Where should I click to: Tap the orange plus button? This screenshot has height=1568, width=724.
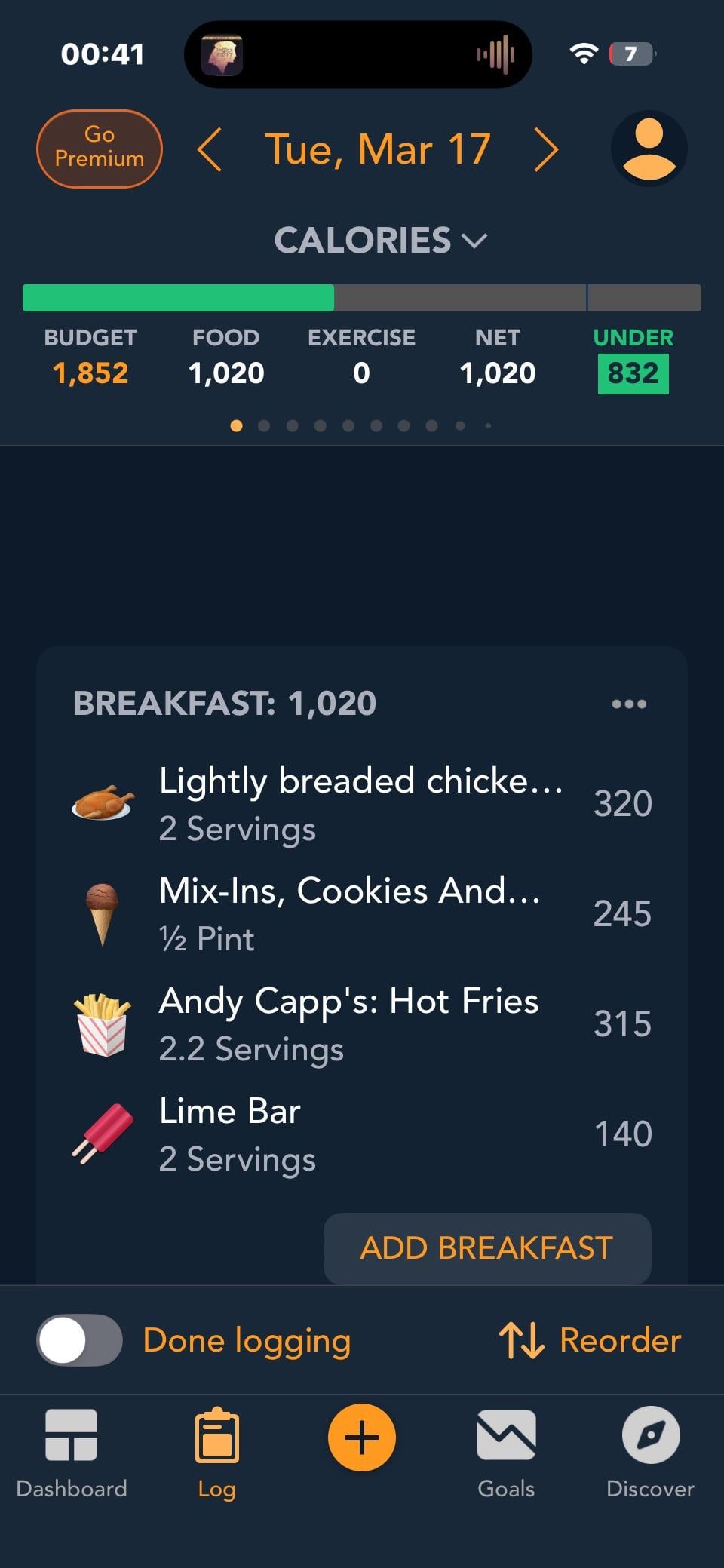(x=362, y=1437)
